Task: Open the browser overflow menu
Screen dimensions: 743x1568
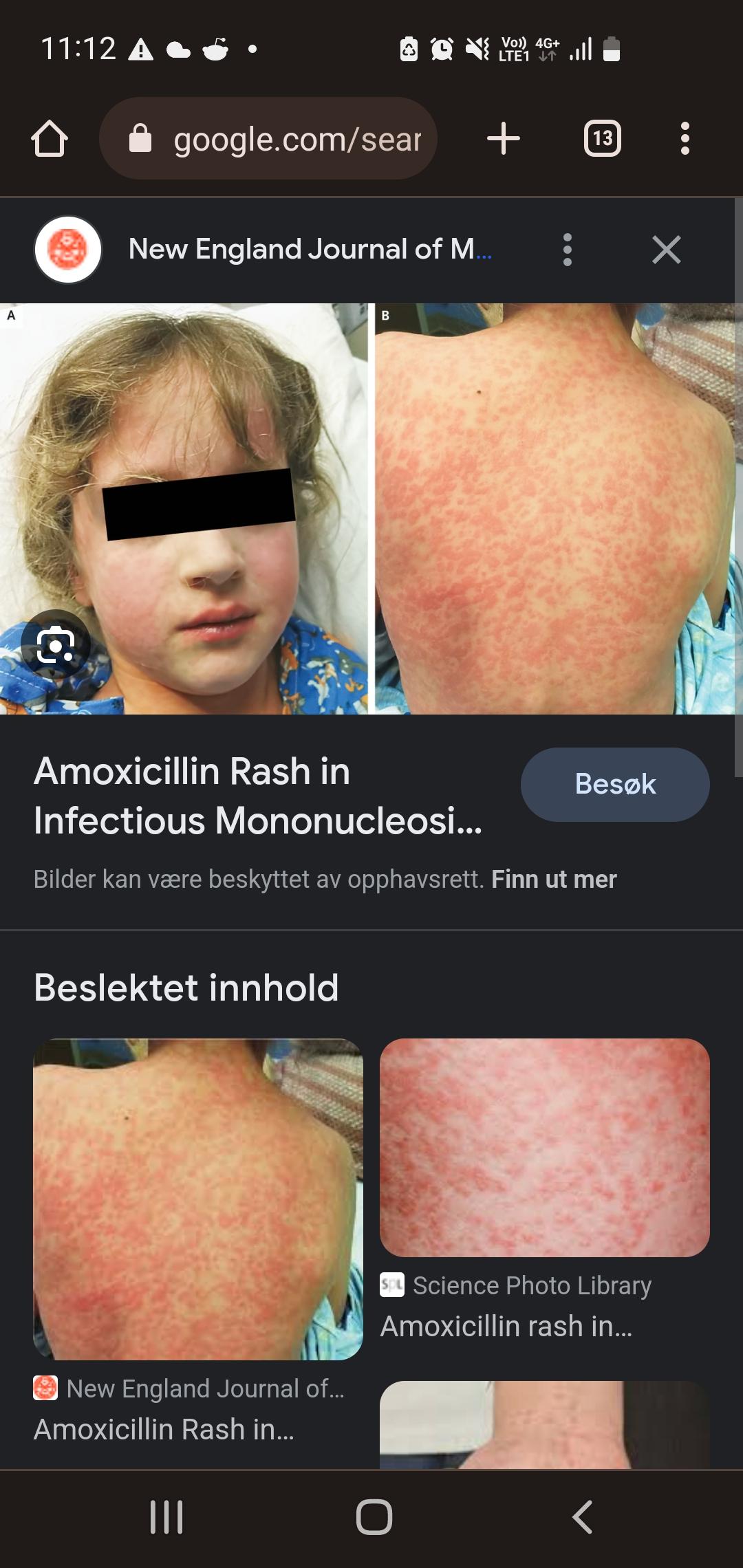Action: tap(685, 138)
